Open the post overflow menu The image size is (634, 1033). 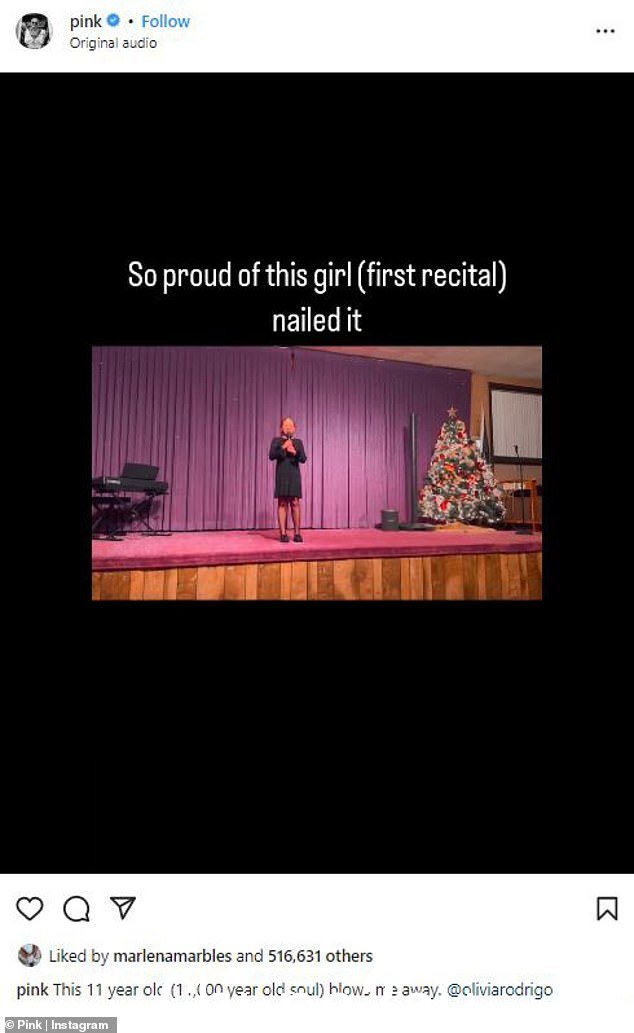pos(605,31)
